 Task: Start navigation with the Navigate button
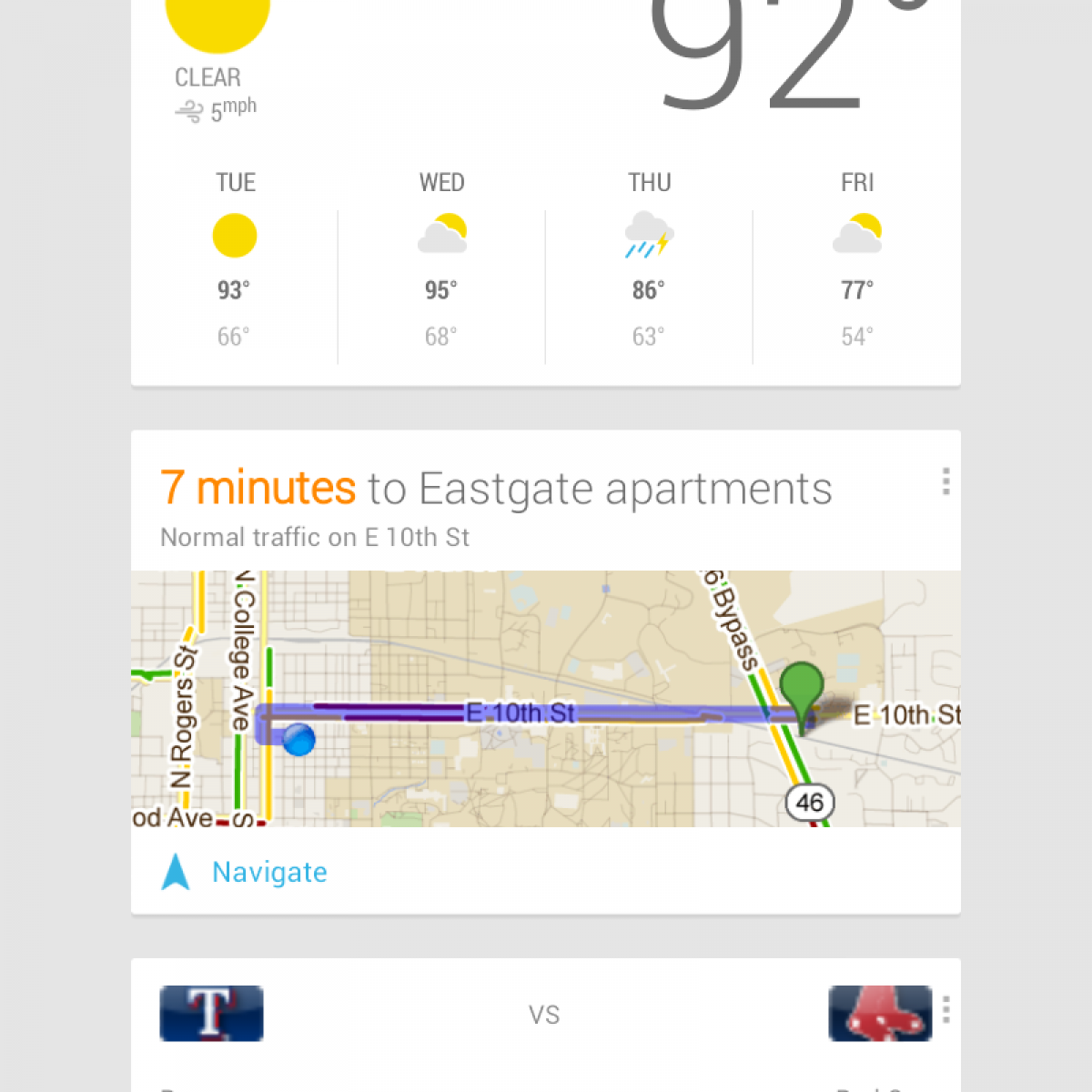tap(246, 872)
